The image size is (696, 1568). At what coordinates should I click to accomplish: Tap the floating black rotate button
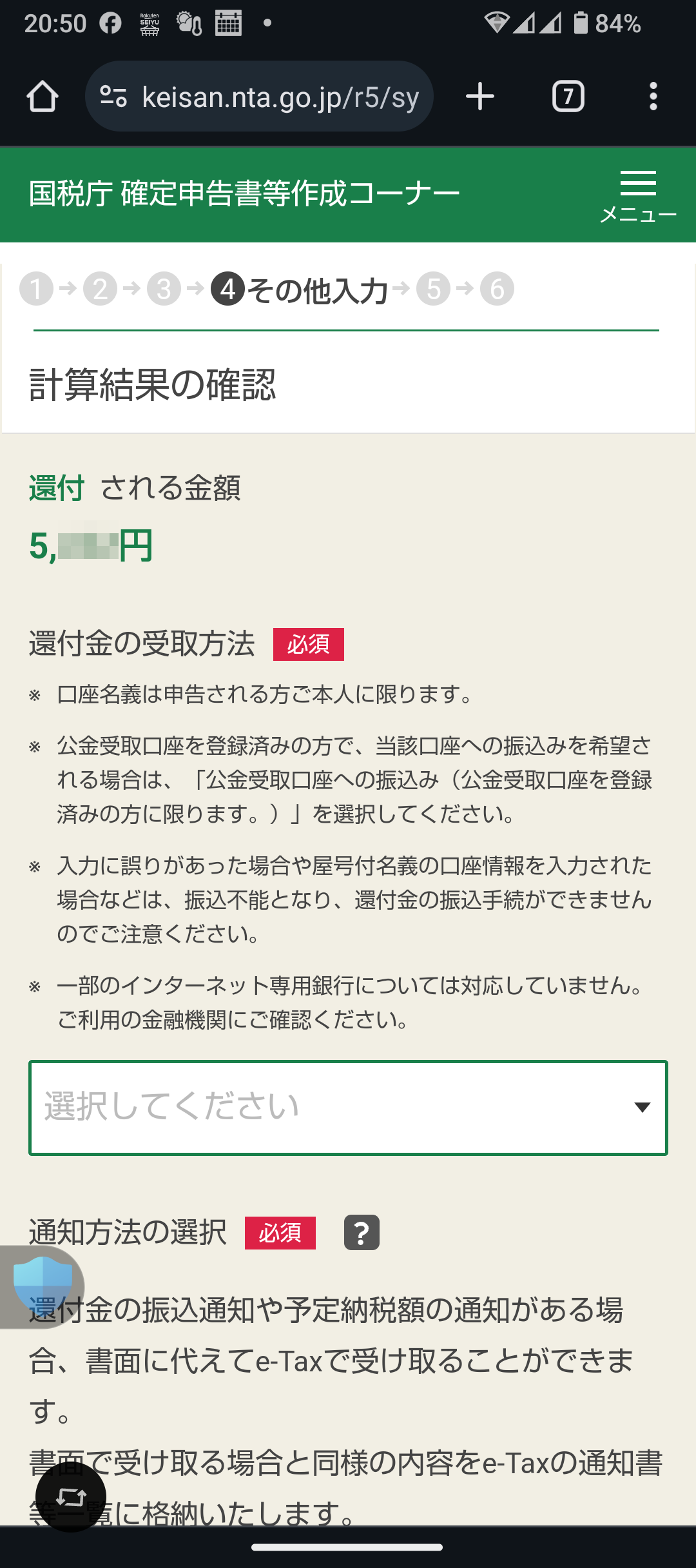[x=71, y=1496]
